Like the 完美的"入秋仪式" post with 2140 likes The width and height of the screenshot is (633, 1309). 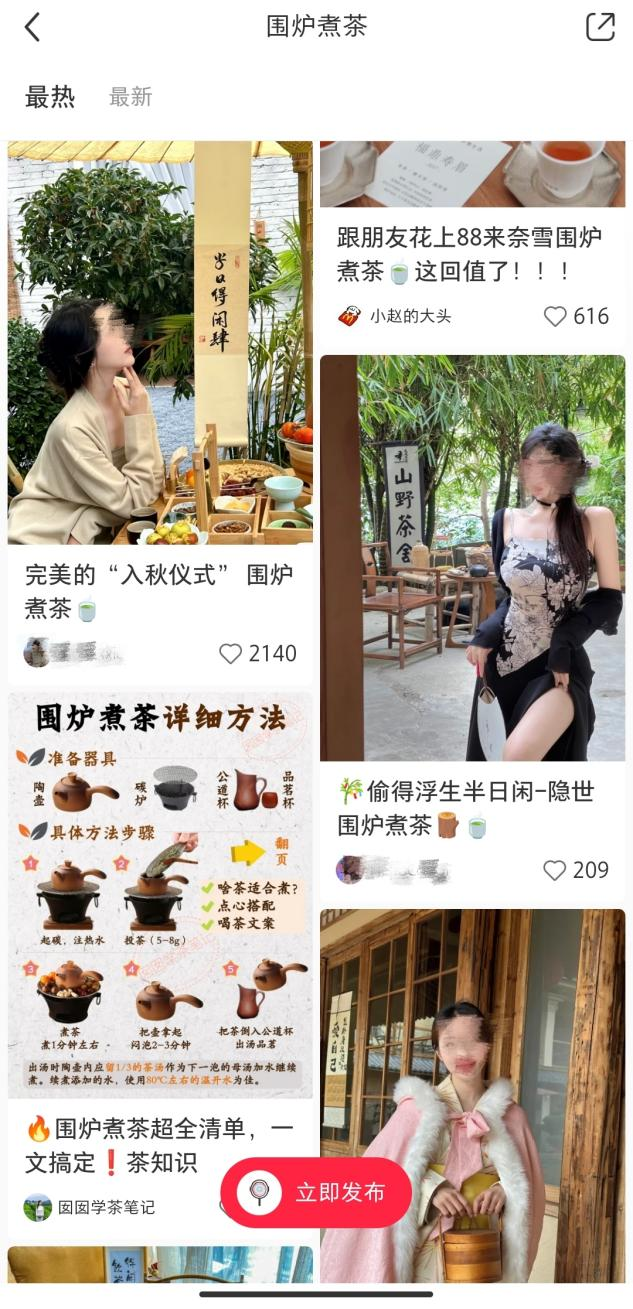point(231,654)
